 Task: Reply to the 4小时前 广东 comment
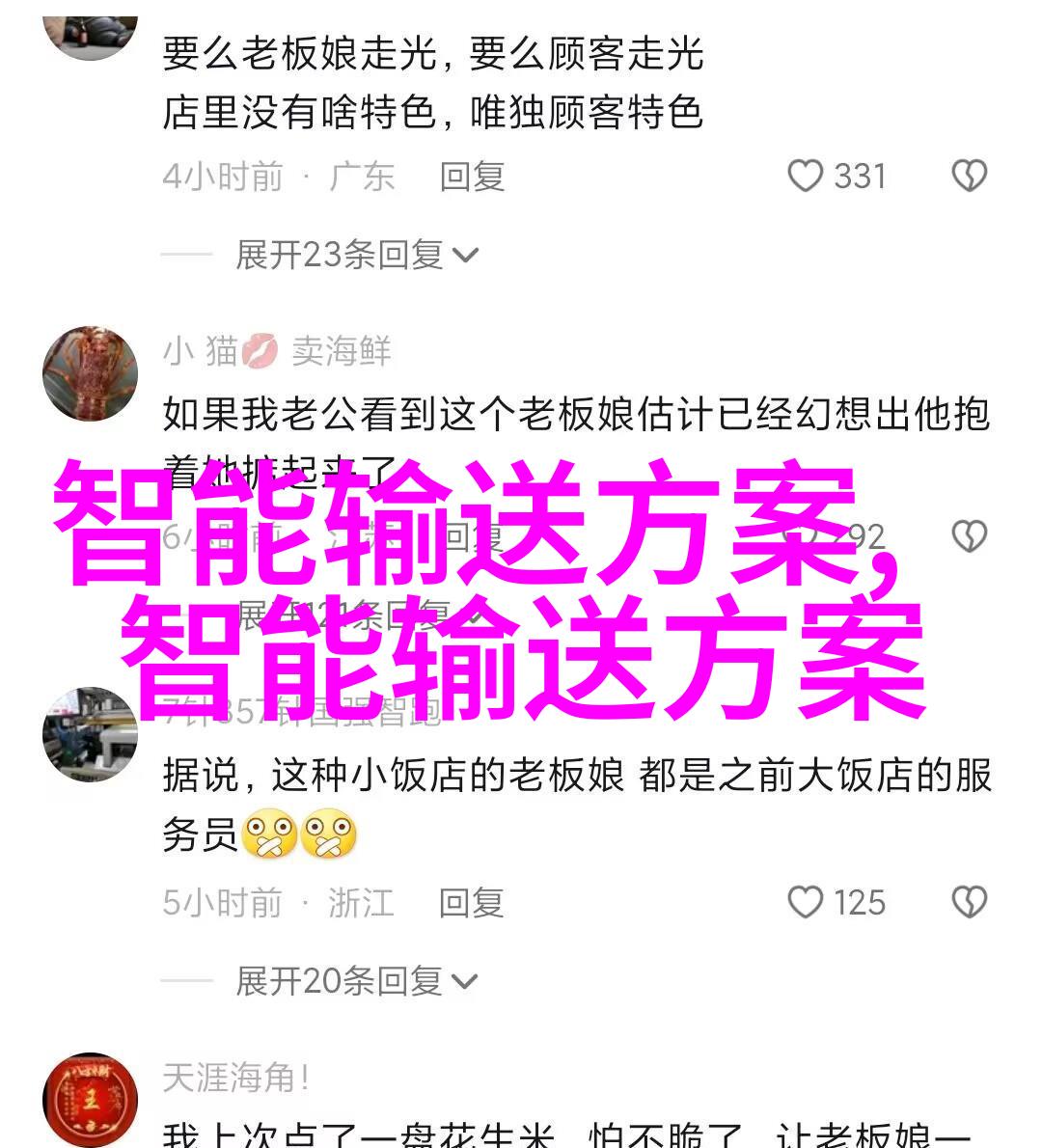(x=472, y=177)
